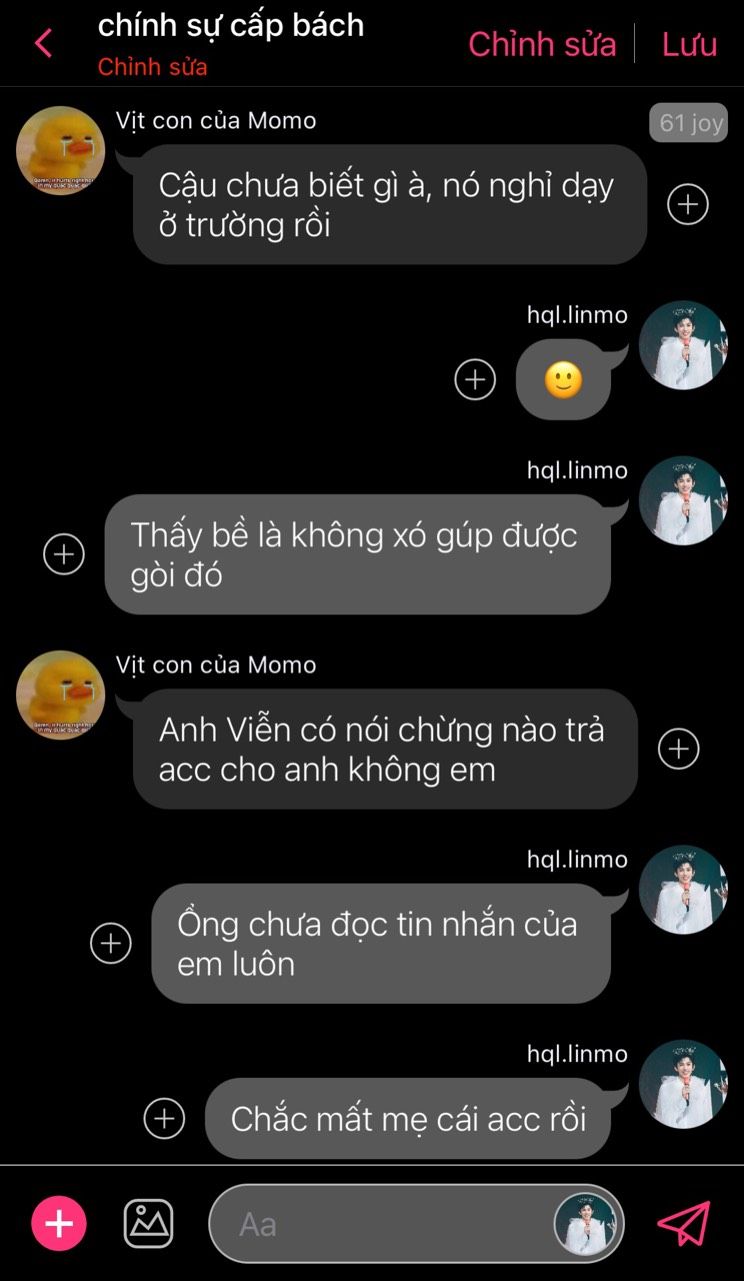Tap the small Chỉnh sửa link under the title
This screenshot has height=1281, width=744.
(x=152, y=68)
